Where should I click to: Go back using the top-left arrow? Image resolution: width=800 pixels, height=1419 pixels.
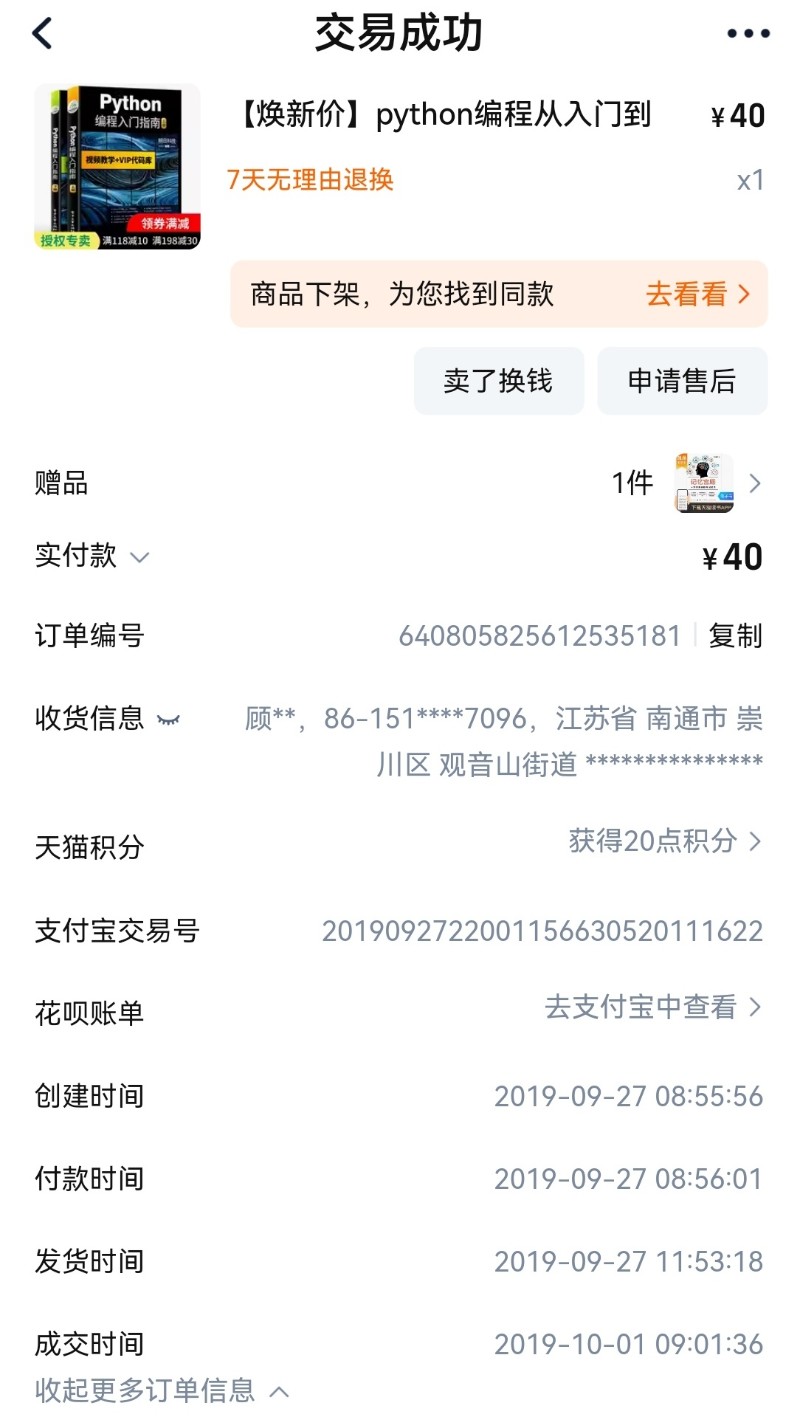coord(42,34)
